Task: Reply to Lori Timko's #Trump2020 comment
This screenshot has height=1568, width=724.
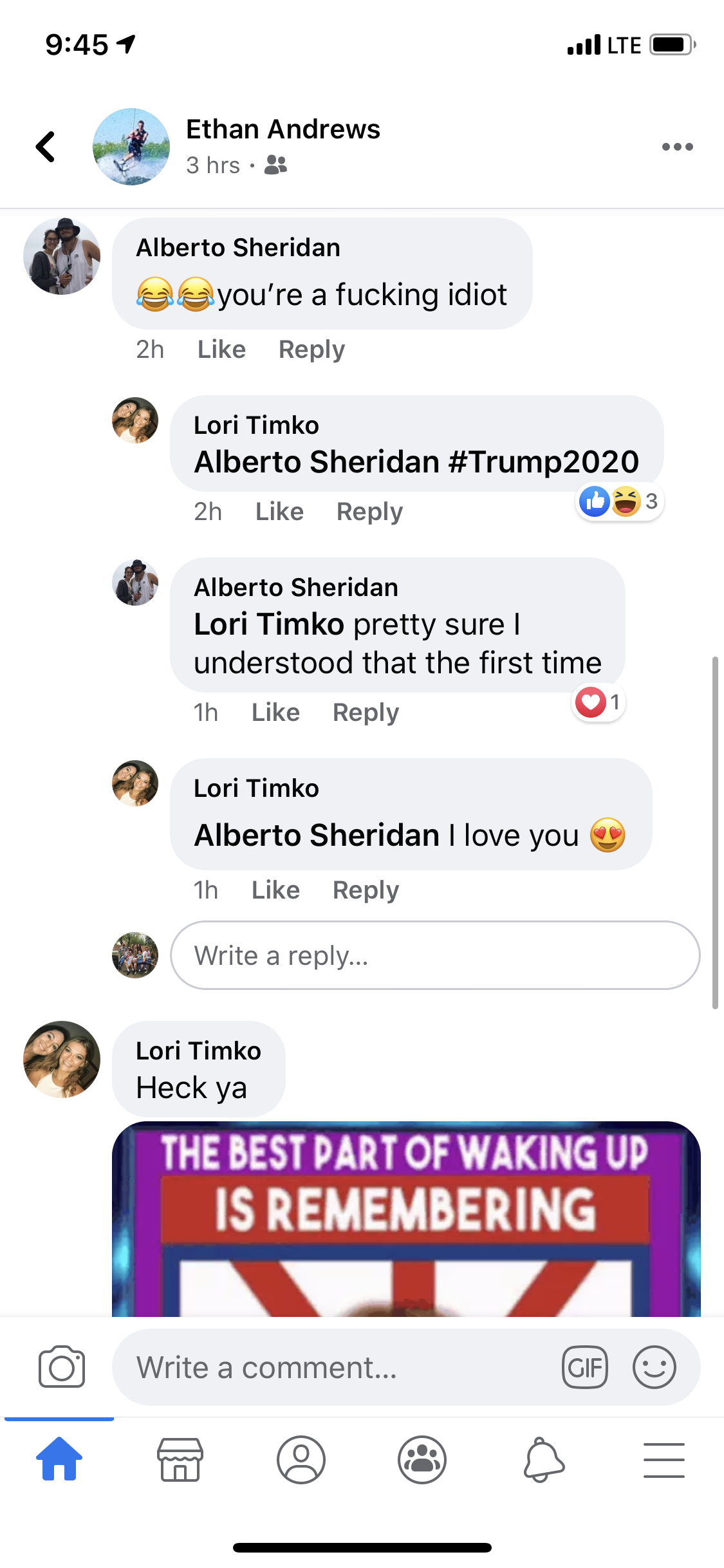Action: tap(369, 512)
